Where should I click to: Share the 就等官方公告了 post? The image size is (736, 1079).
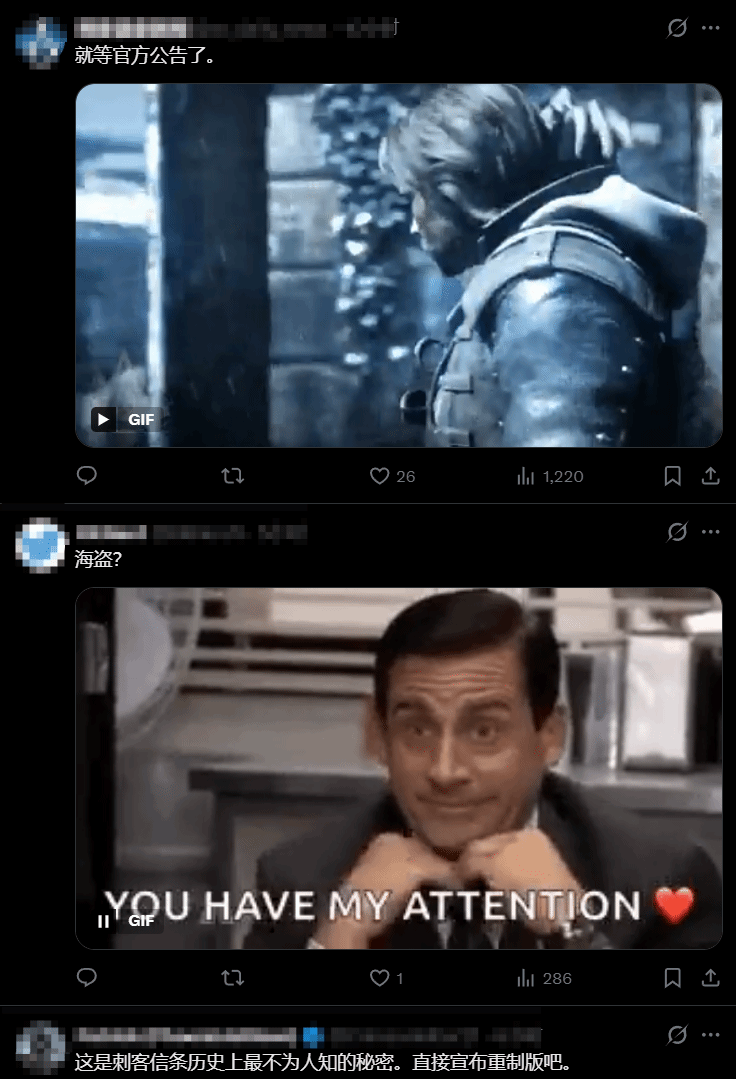click(710, 476)
